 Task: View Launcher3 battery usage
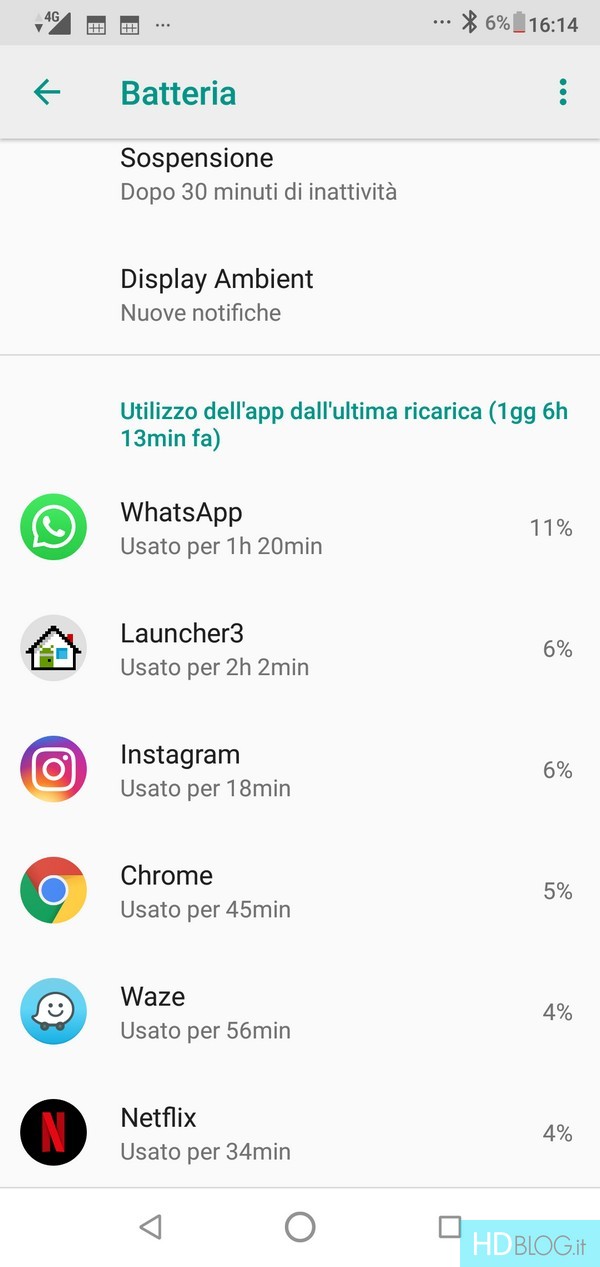tap(300, 649)
